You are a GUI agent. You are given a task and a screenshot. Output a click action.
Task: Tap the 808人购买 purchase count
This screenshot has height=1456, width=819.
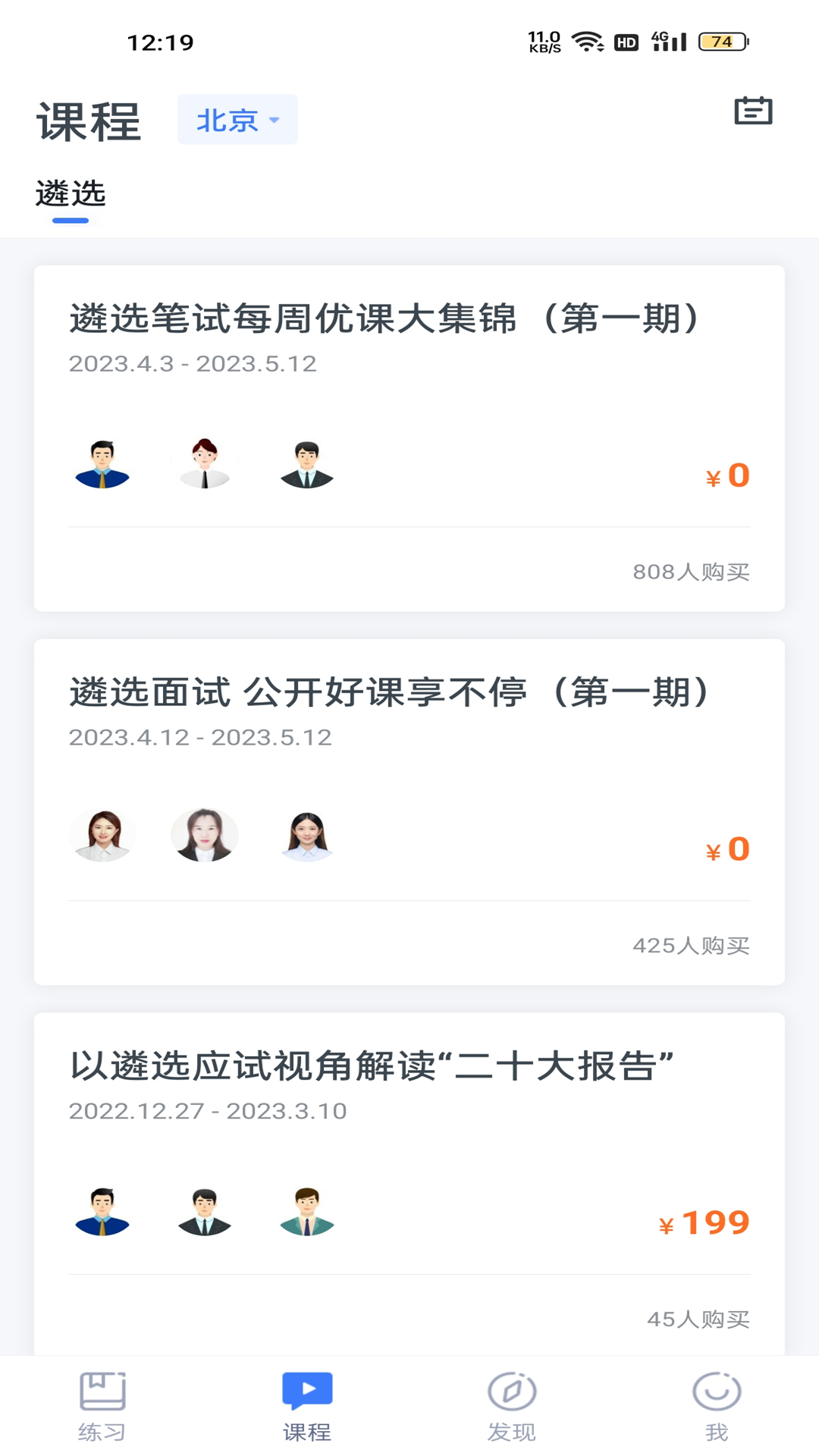click(x=692, y=572)
